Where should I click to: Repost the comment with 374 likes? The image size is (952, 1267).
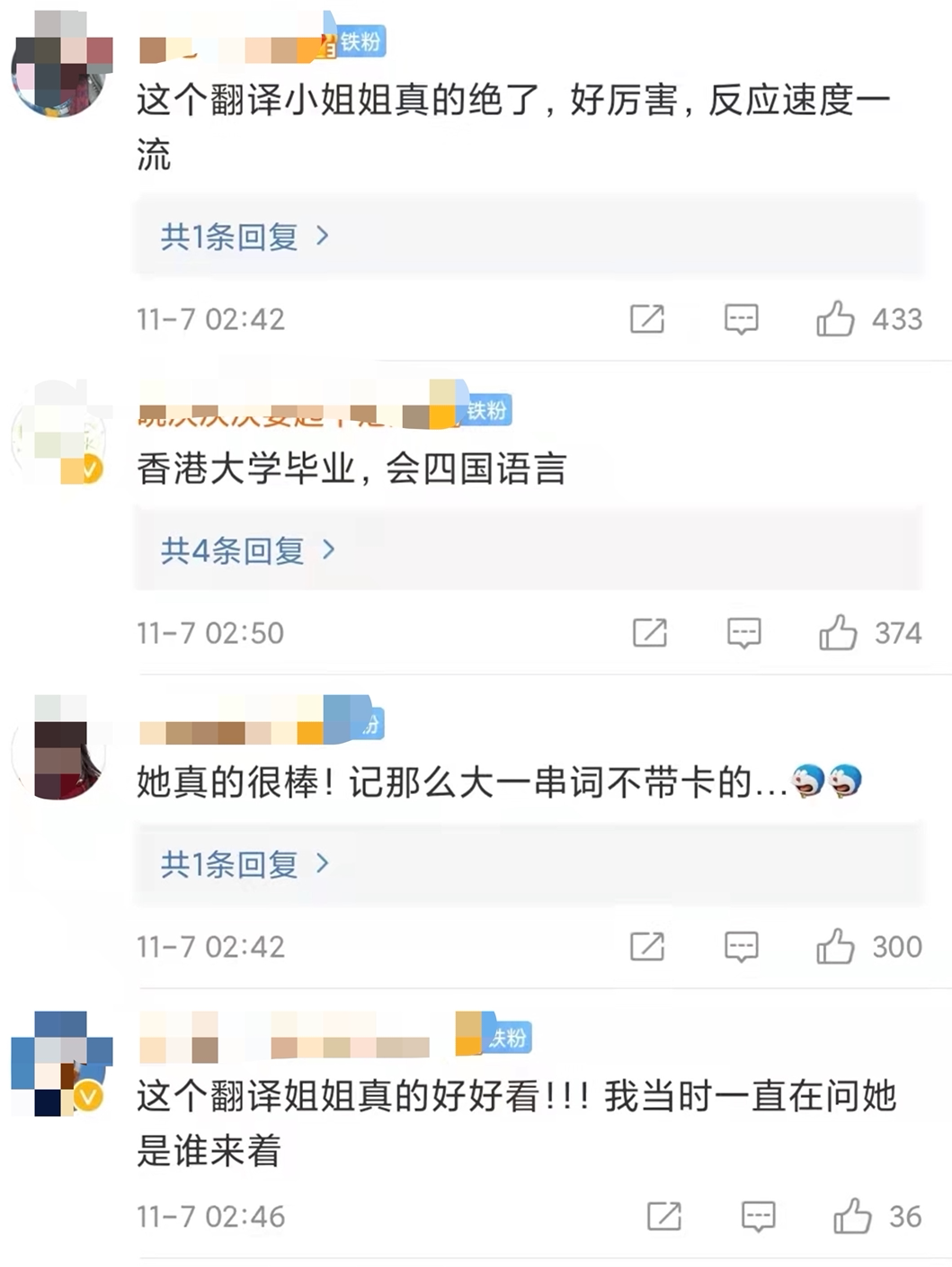(x=649, y=633)
